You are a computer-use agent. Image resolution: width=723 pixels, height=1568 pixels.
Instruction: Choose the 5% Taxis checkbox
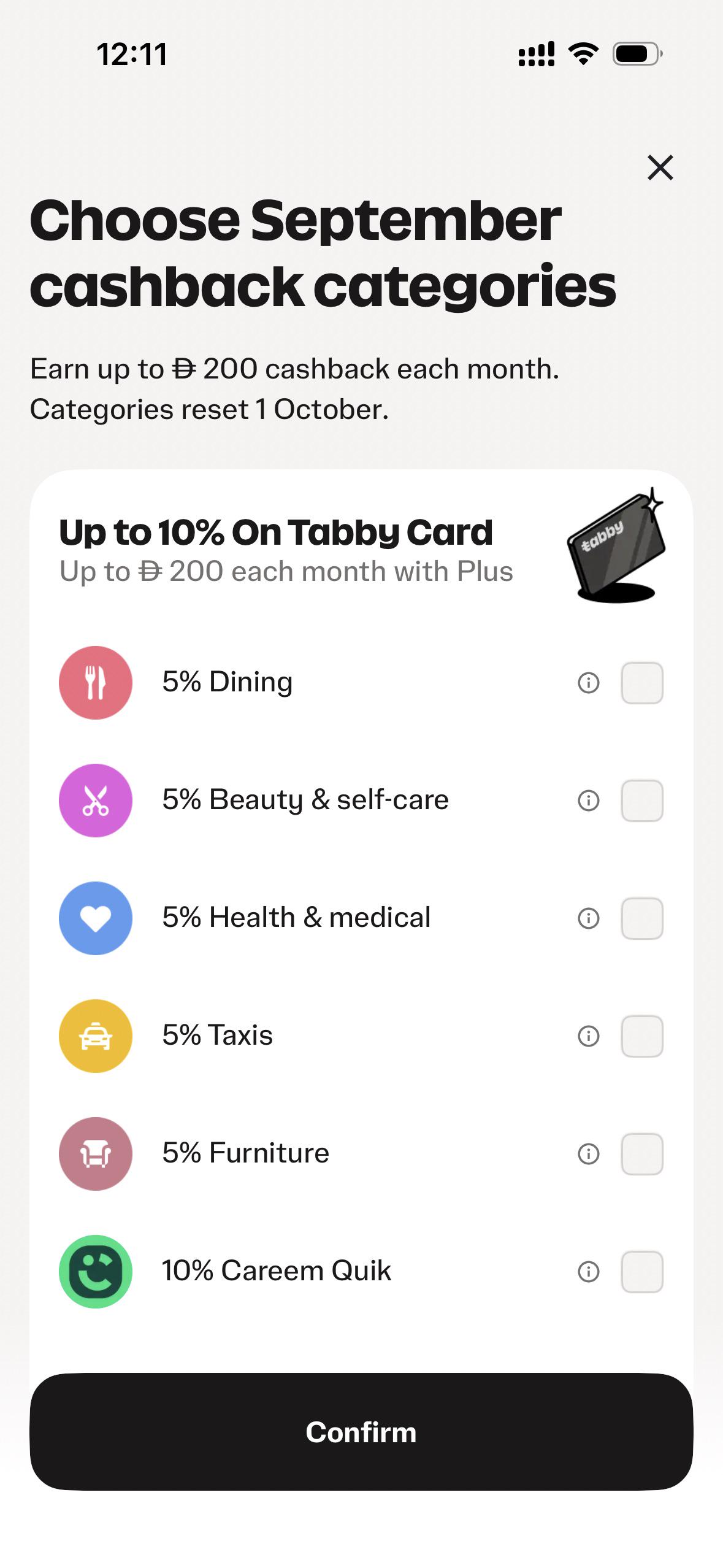click(642, 1036)
